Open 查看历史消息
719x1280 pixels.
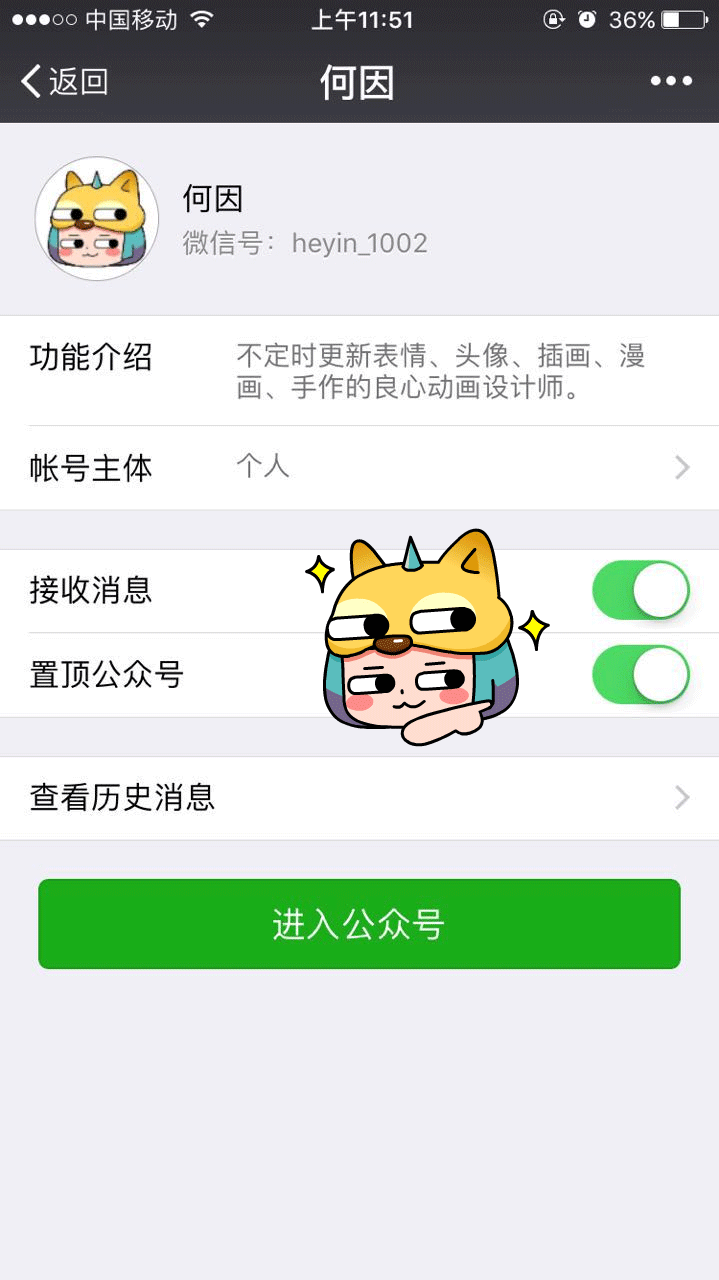point(360,797)
